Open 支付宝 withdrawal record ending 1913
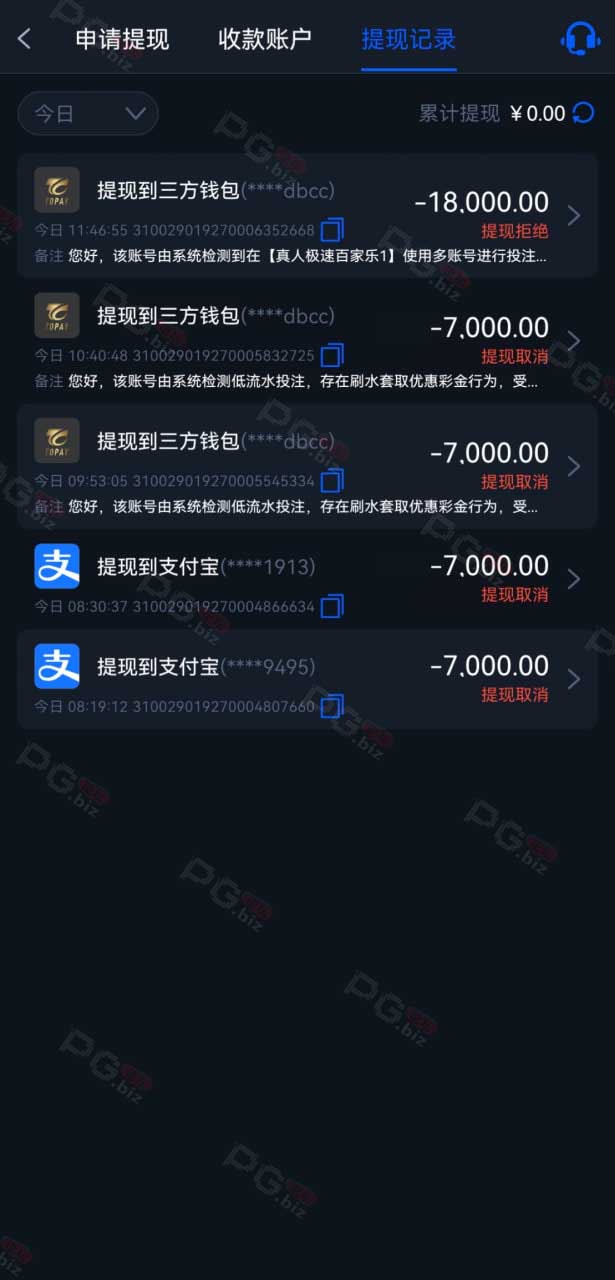The image size is (615, 1280). (x=307, y=579)
